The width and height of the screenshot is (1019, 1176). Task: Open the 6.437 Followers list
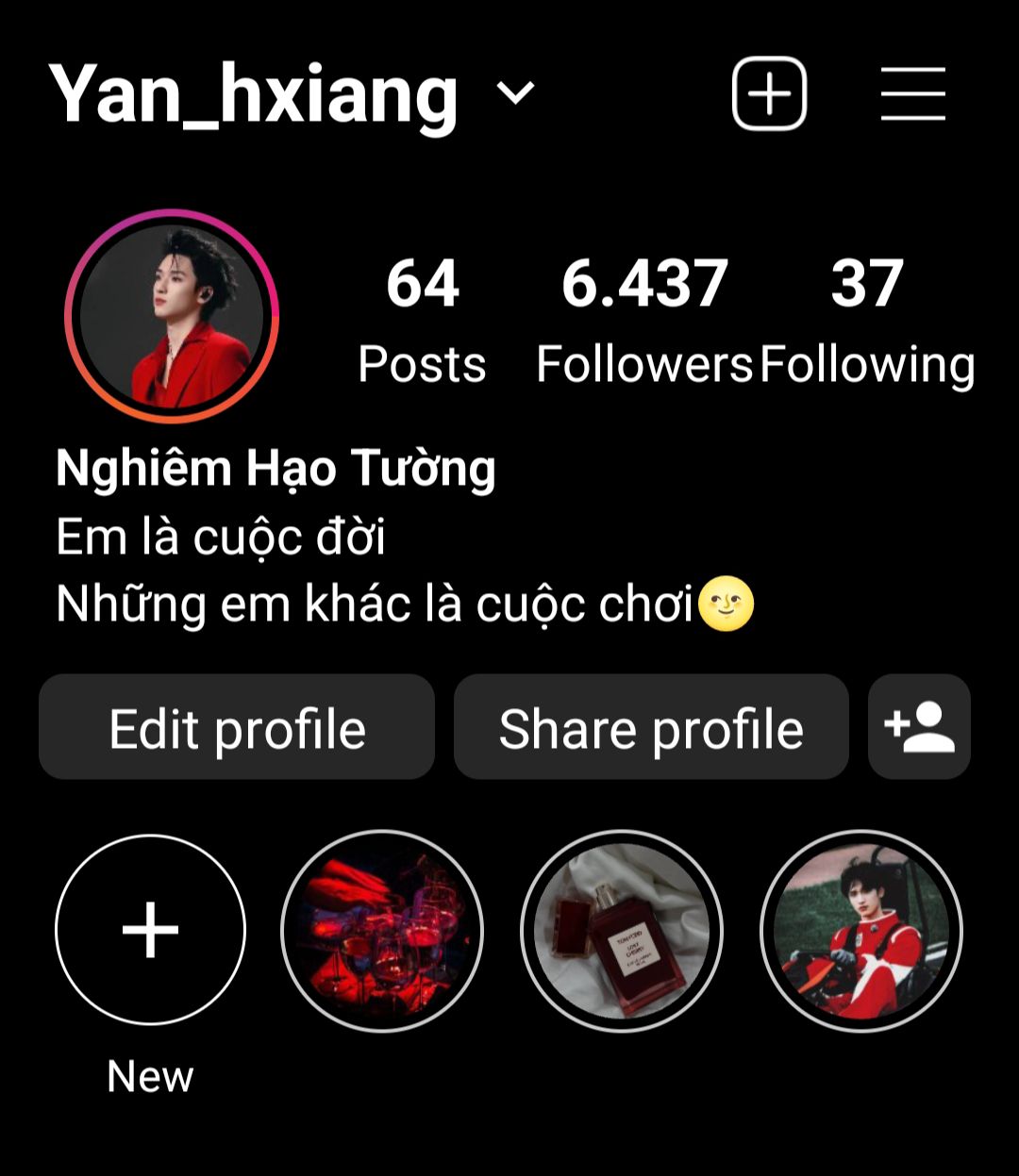coord(644,321)
